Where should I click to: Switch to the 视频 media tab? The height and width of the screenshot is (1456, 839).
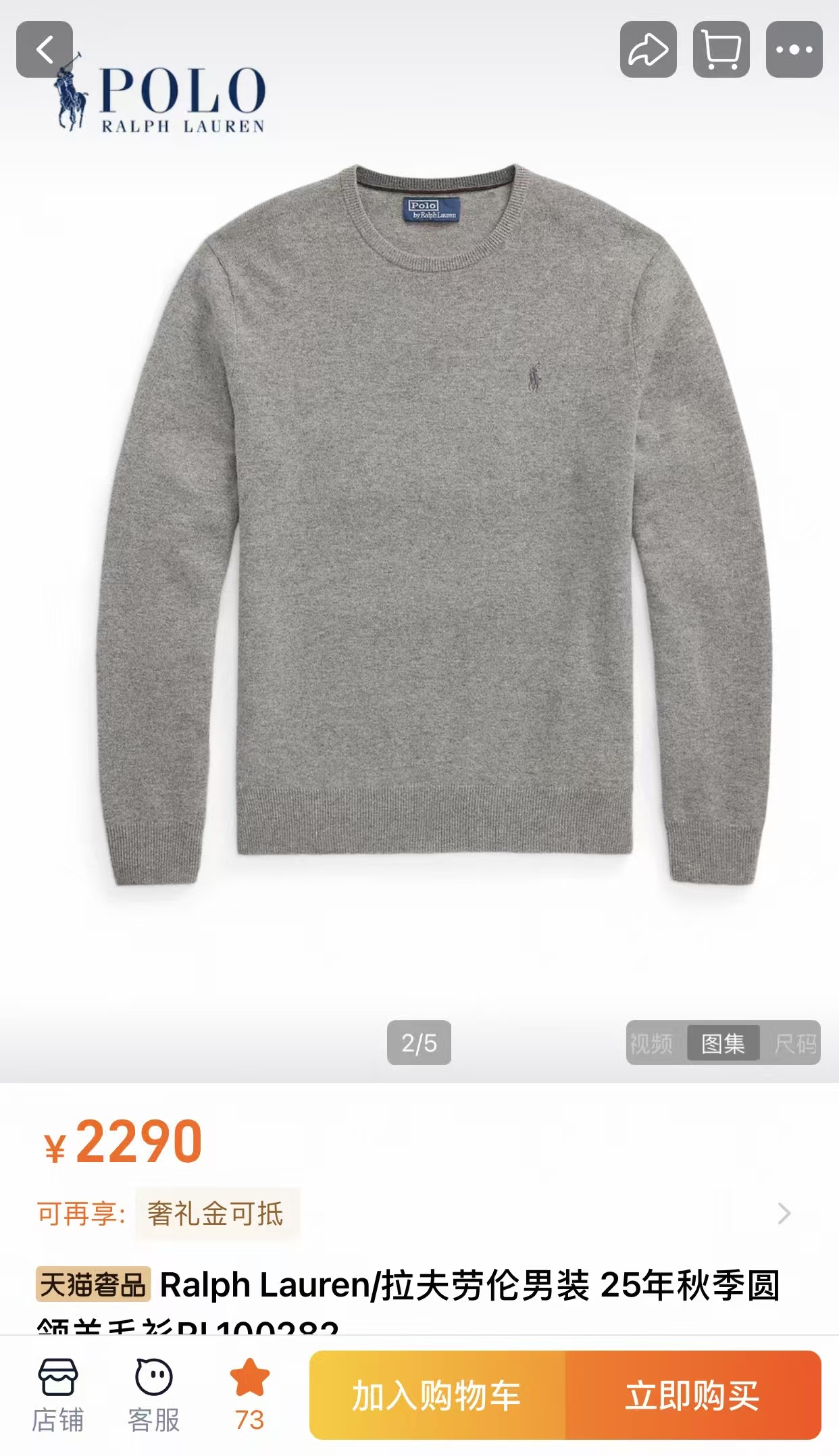coord(652,1044)
